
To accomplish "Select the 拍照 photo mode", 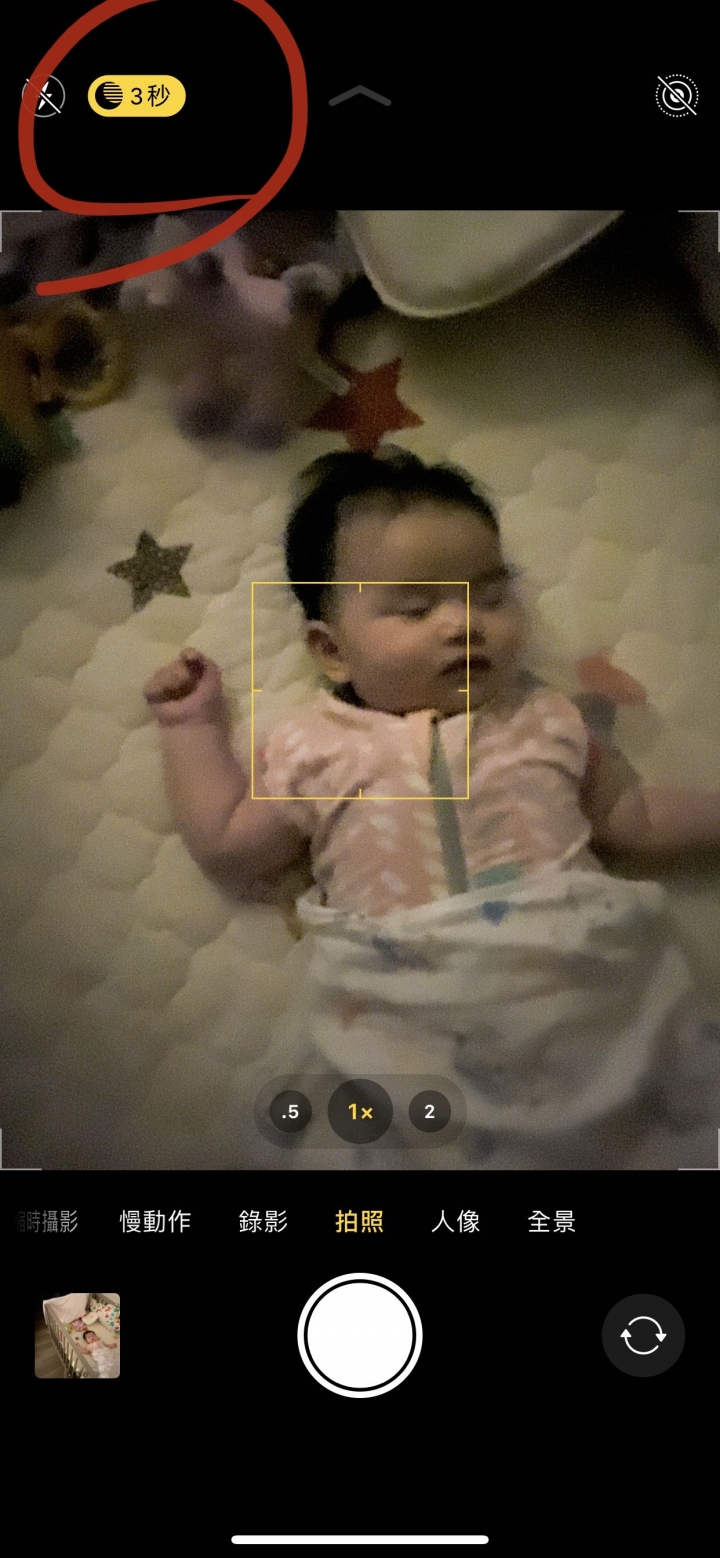I will tap(359, 1221).
